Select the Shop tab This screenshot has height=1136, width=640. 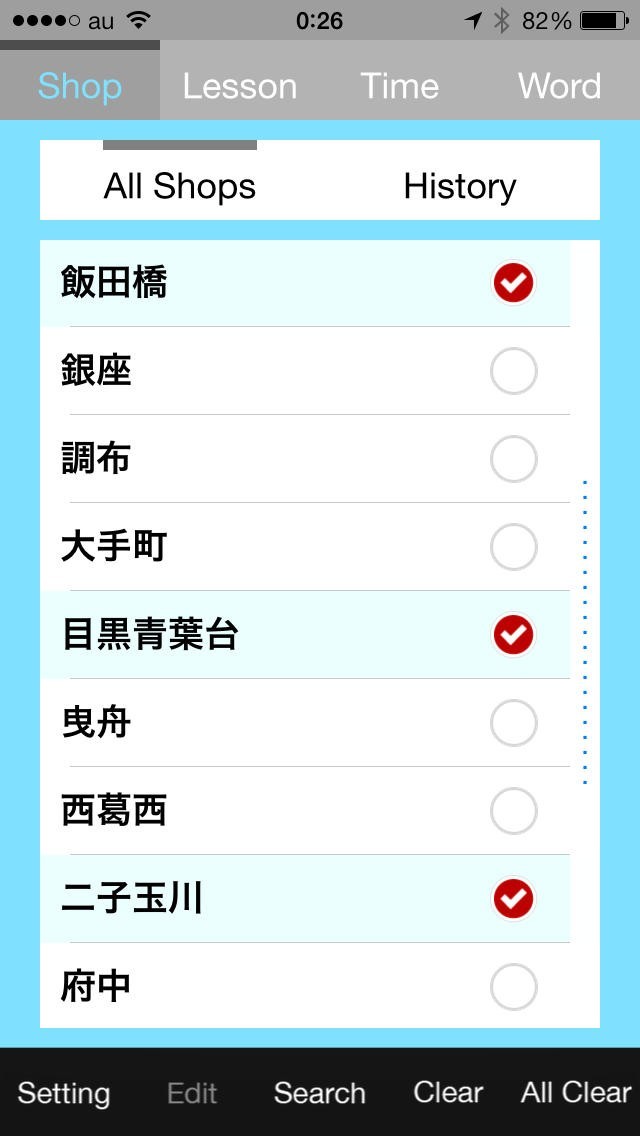[80, 86]
